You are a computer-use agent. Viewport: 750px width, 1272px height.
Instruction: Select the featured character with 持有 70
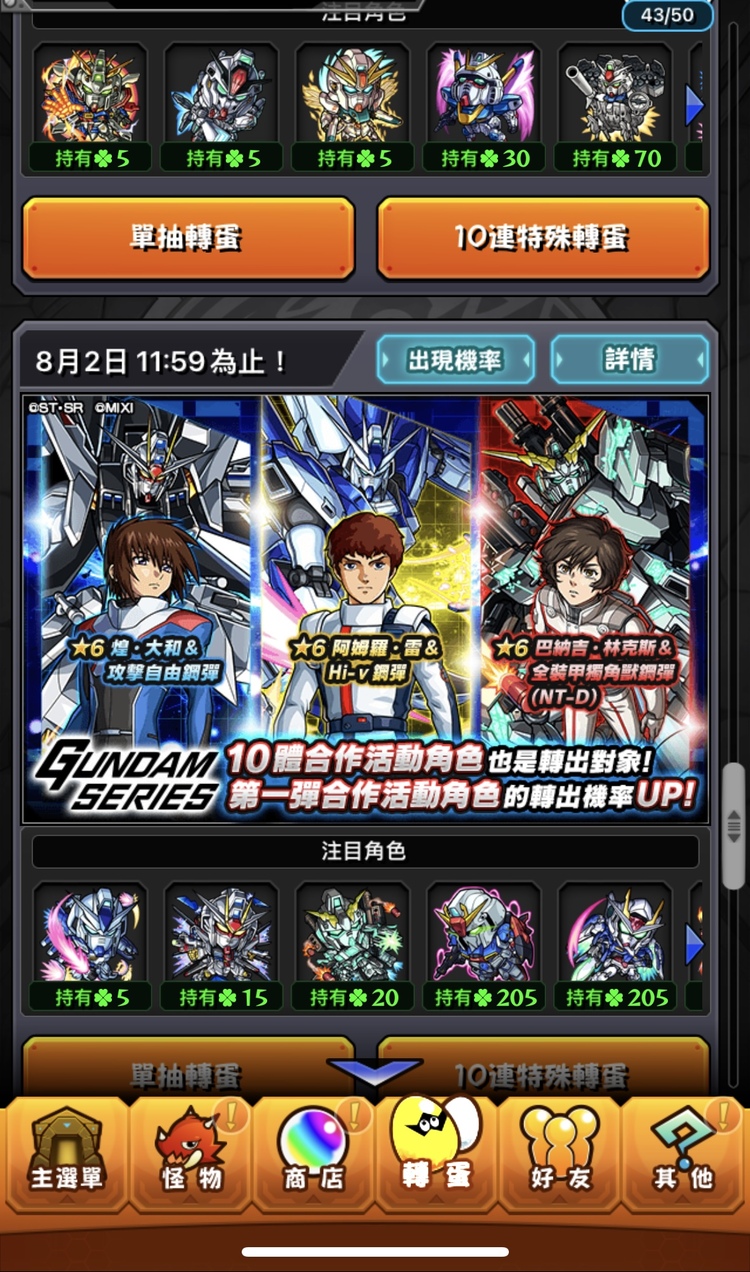coord(616,106)
